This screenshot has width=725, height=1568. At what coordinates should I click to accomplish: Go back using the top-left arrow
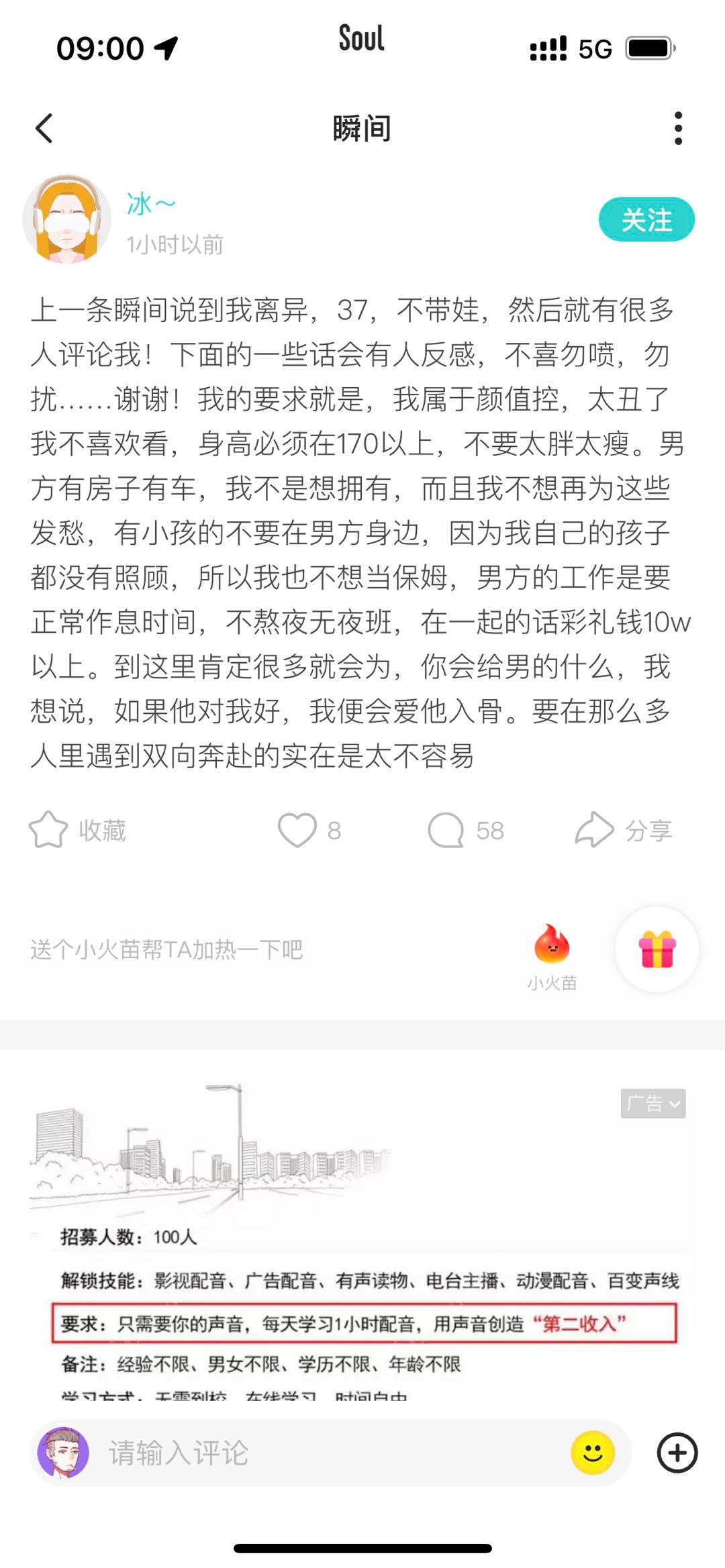pos(44,128)
